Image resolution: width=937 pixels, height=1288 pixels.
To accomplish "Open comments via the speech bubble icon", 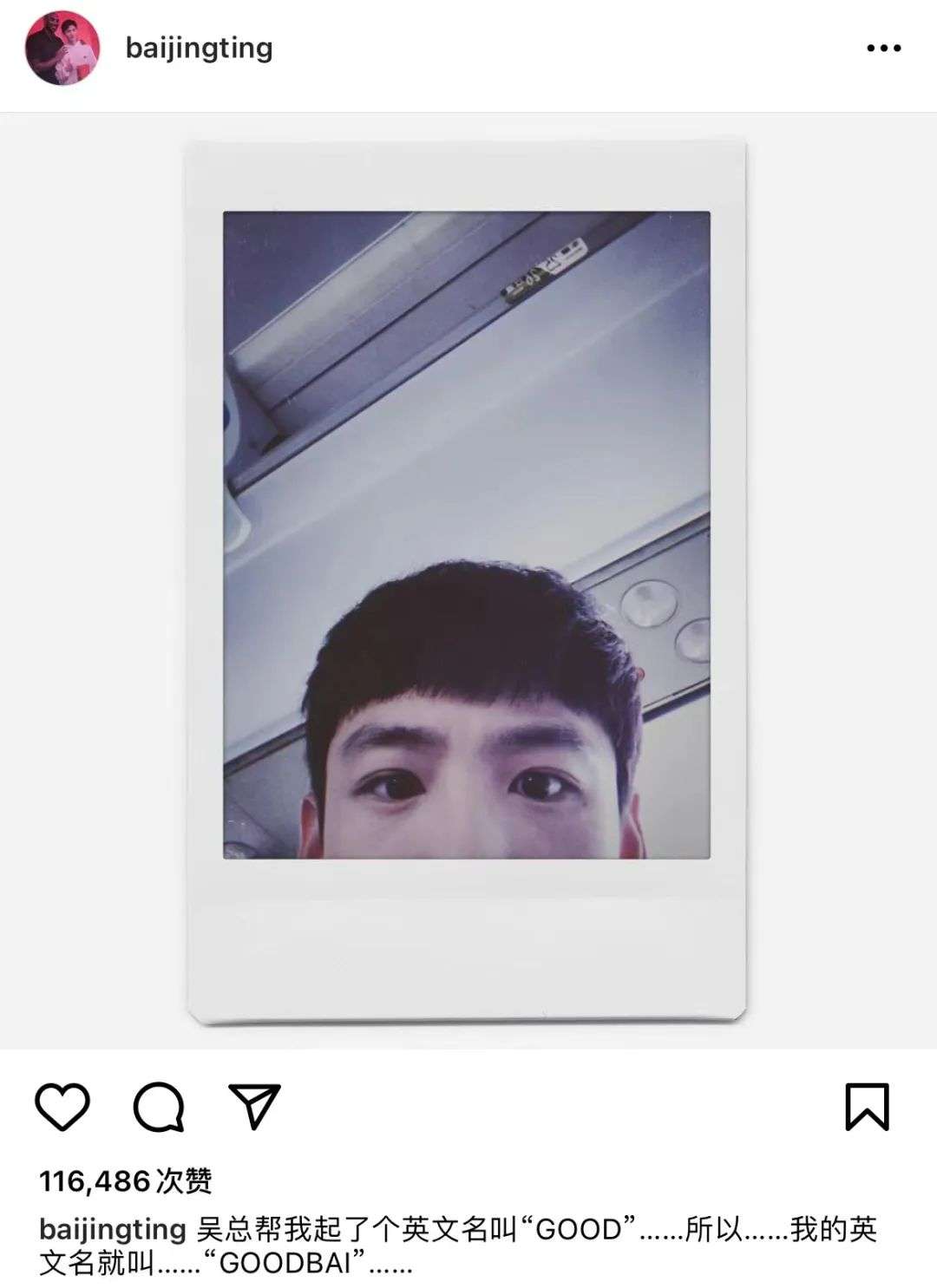I will point(159,1107).
